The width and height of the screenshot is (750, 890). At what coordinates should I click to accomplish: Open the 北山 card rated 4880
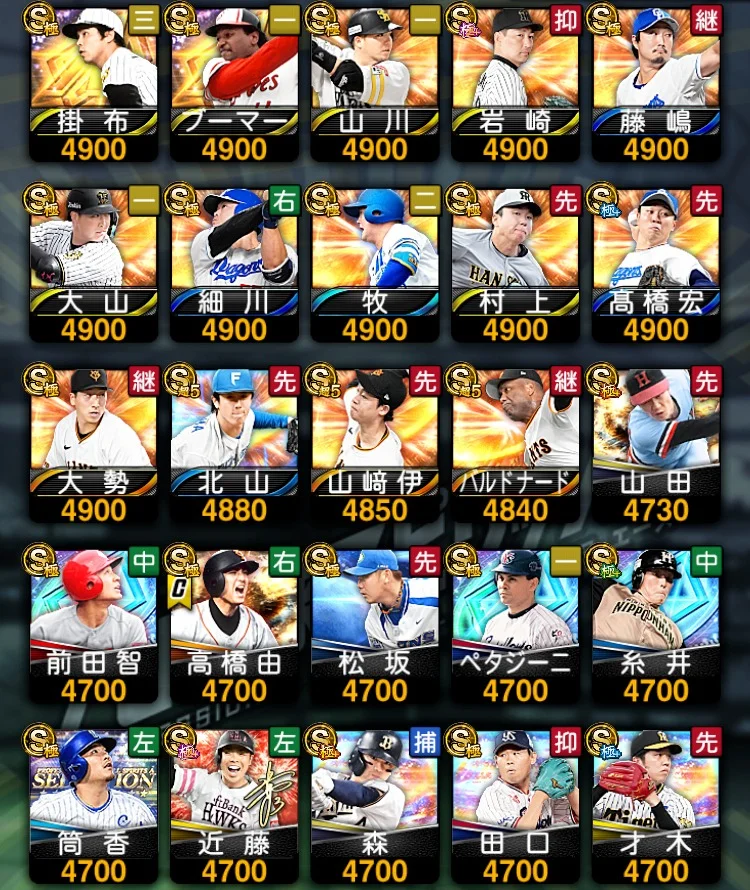tap(234, 440)
